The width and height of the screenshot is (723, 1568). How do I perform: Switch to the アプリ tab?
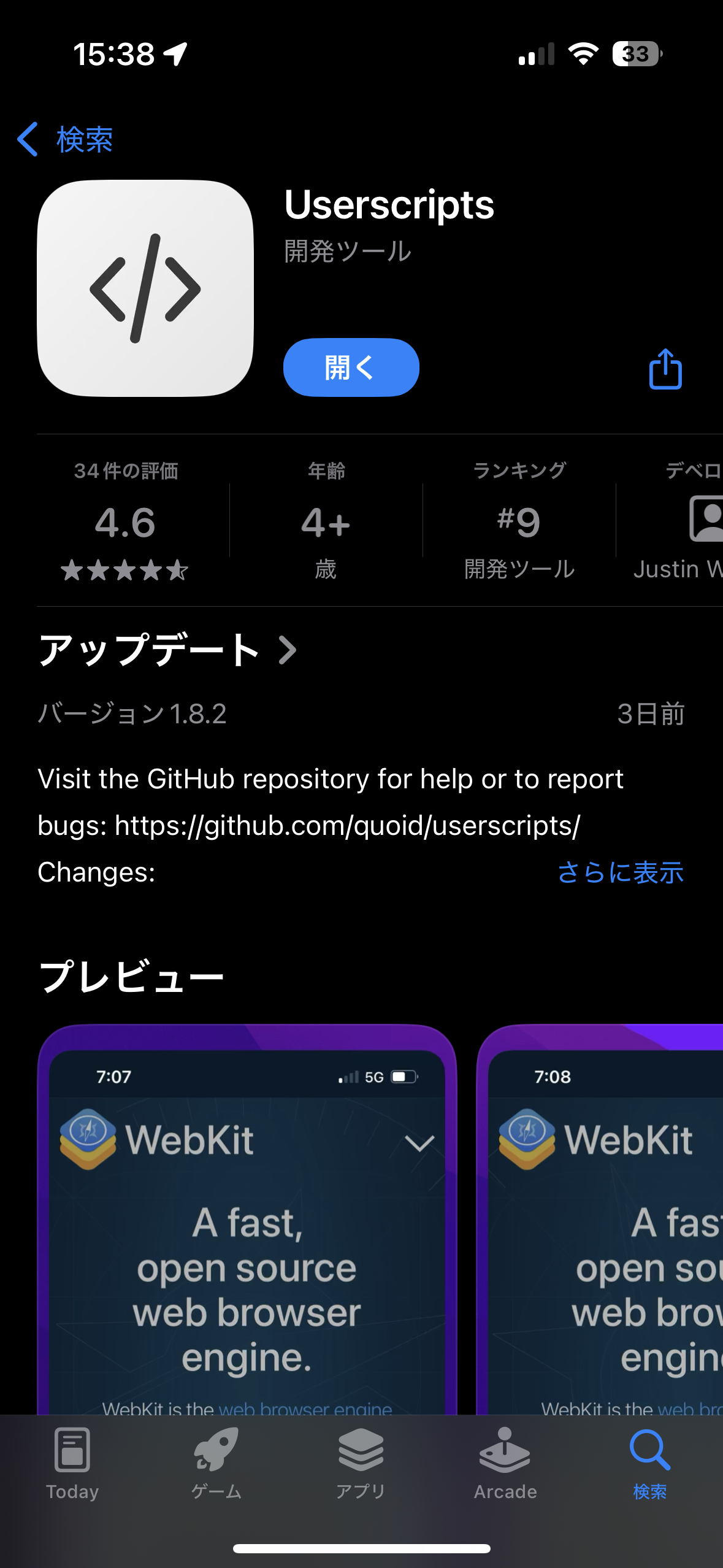361,1464
